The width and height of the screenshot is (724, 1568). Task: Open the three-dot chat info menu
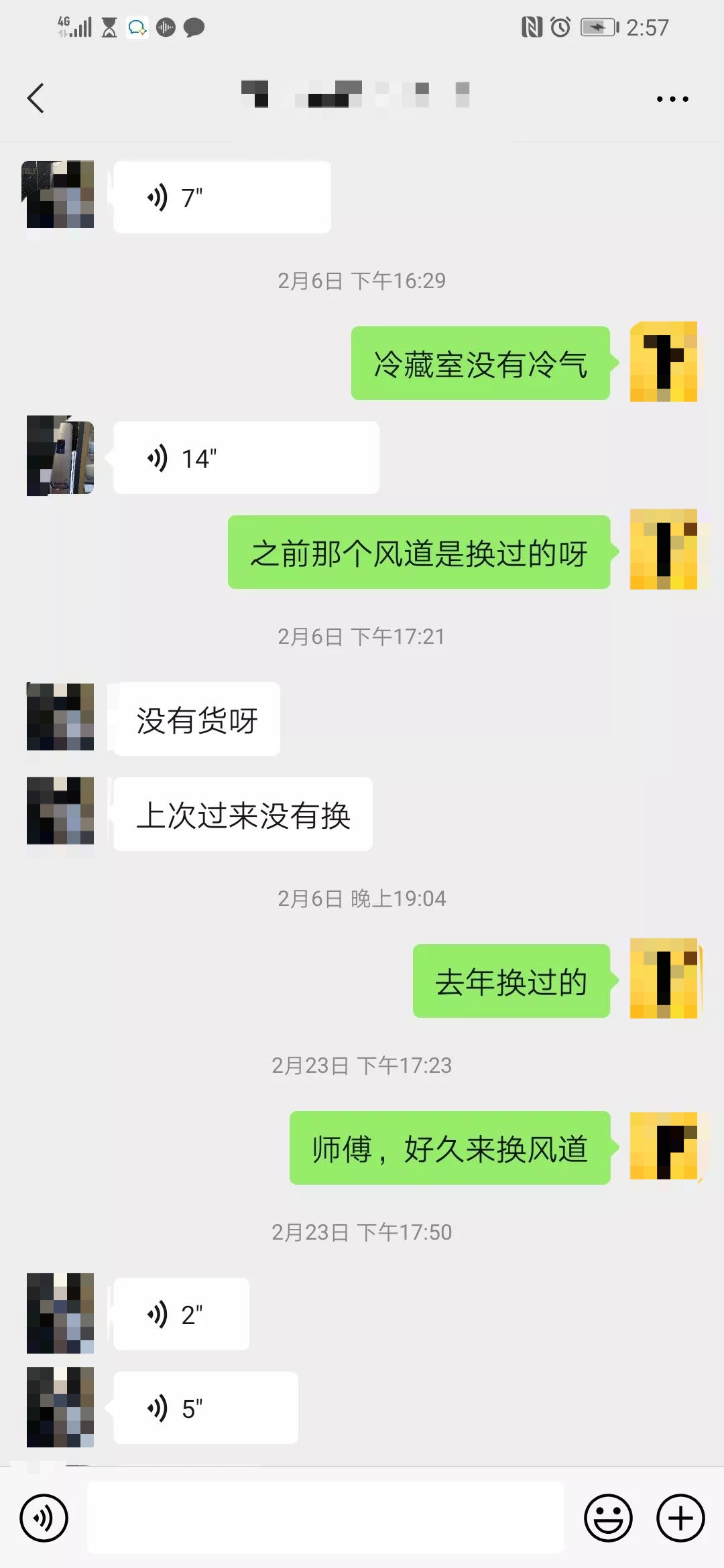pos(672,99)
